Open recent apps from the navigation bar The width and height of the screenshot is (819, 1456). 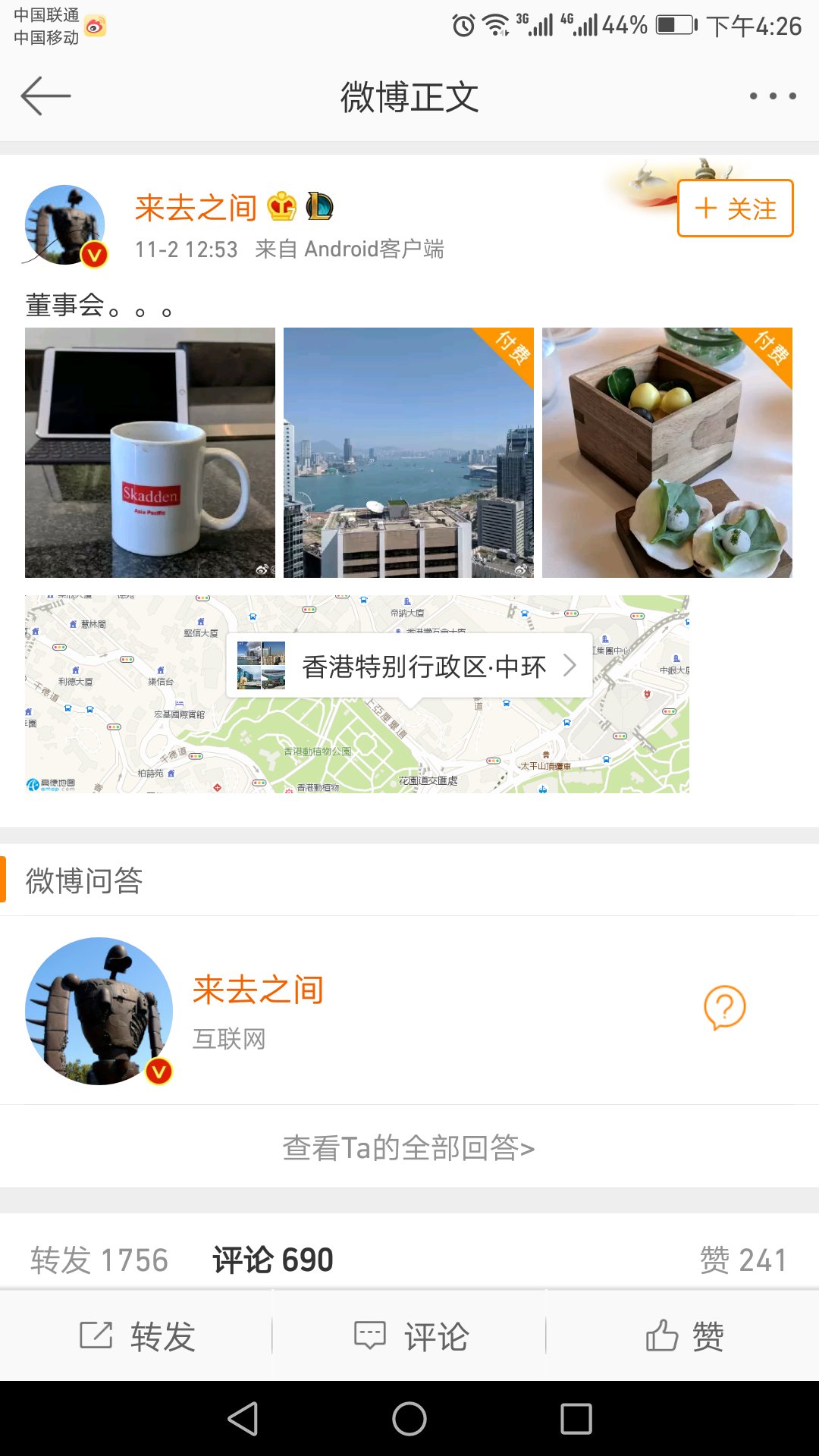pos(576,1418)
